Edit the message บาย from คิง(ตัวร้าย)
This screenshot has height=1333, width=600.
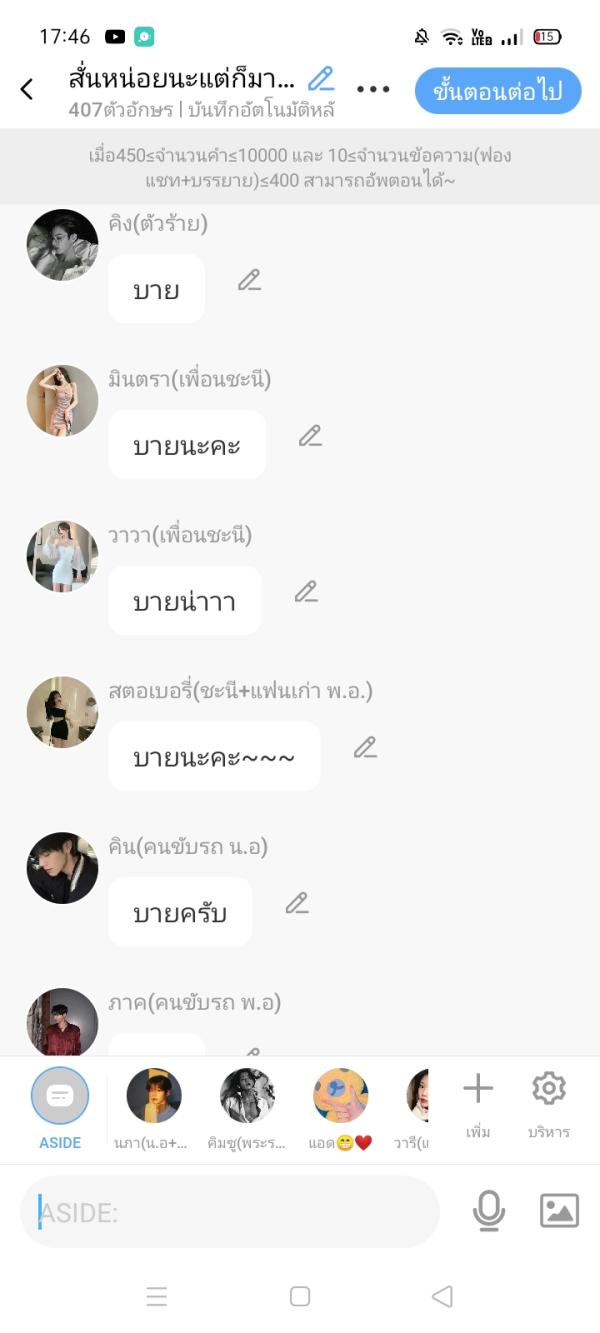pyautogui.click(x=249, y=281)
